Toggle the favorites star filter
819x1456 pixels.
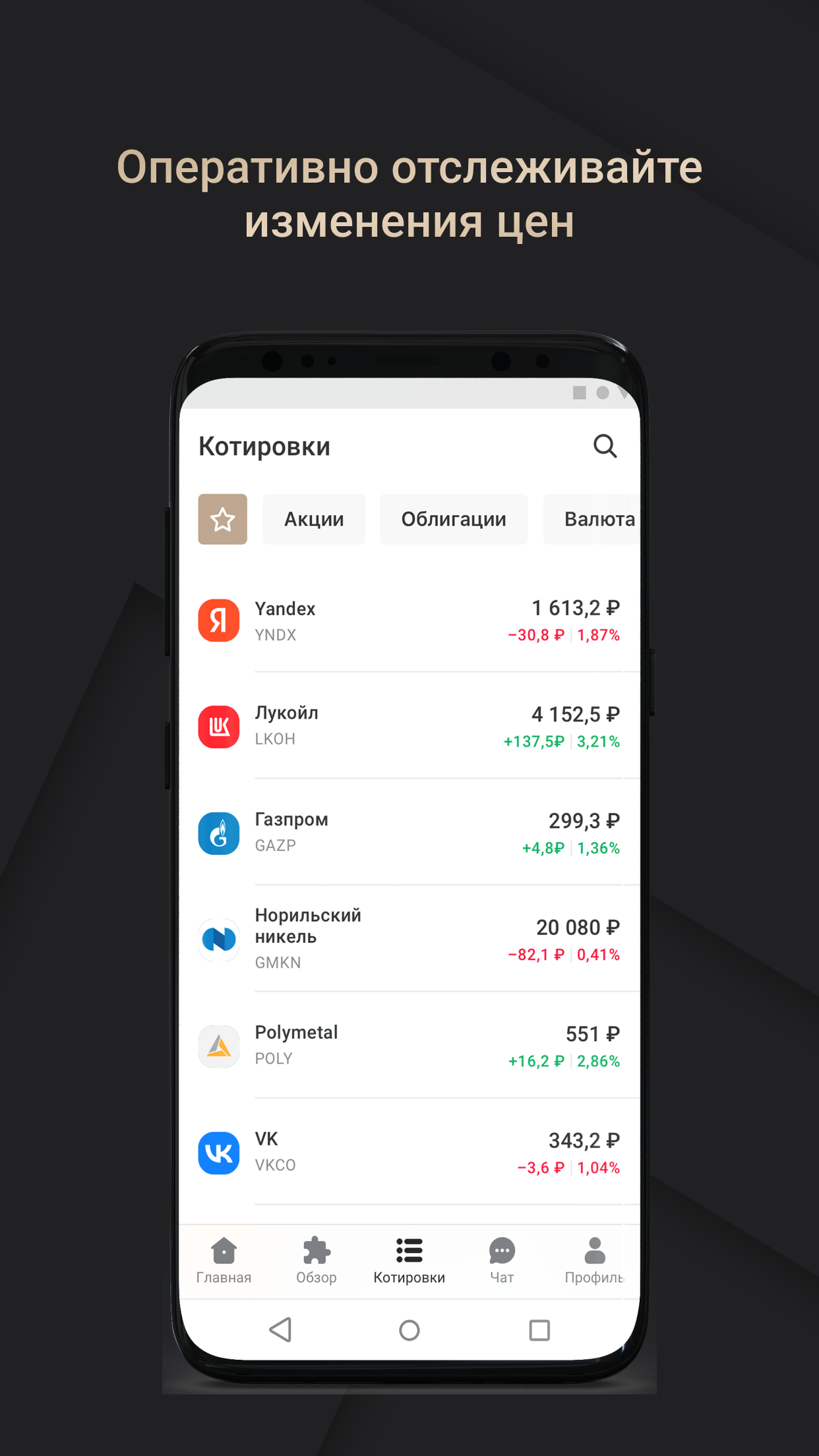[222, 519]
